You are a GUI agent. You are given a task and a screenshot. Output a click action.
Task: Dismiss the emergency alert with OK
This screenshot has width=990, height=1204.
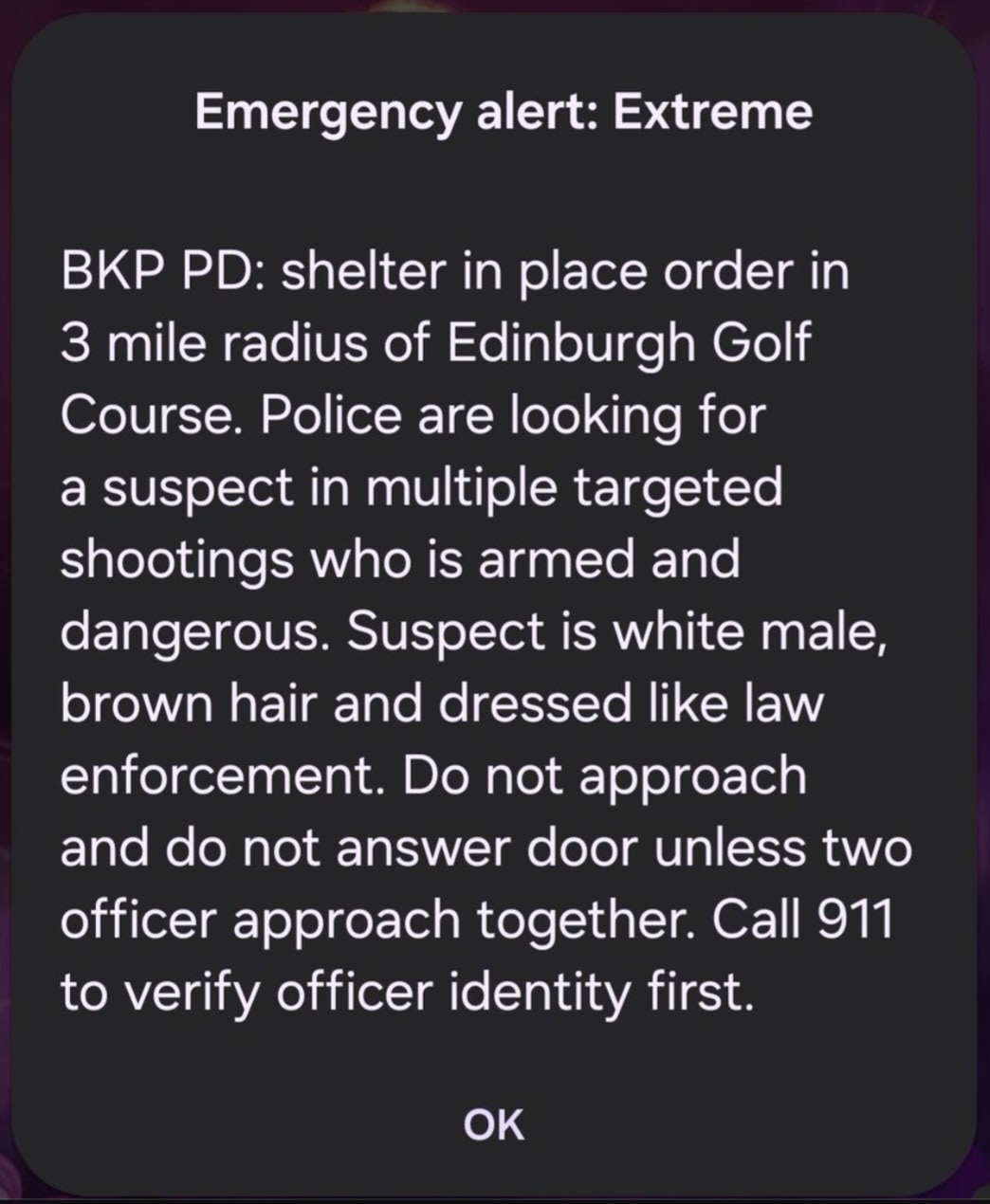pyautogui.click(x=494, y=1124)
